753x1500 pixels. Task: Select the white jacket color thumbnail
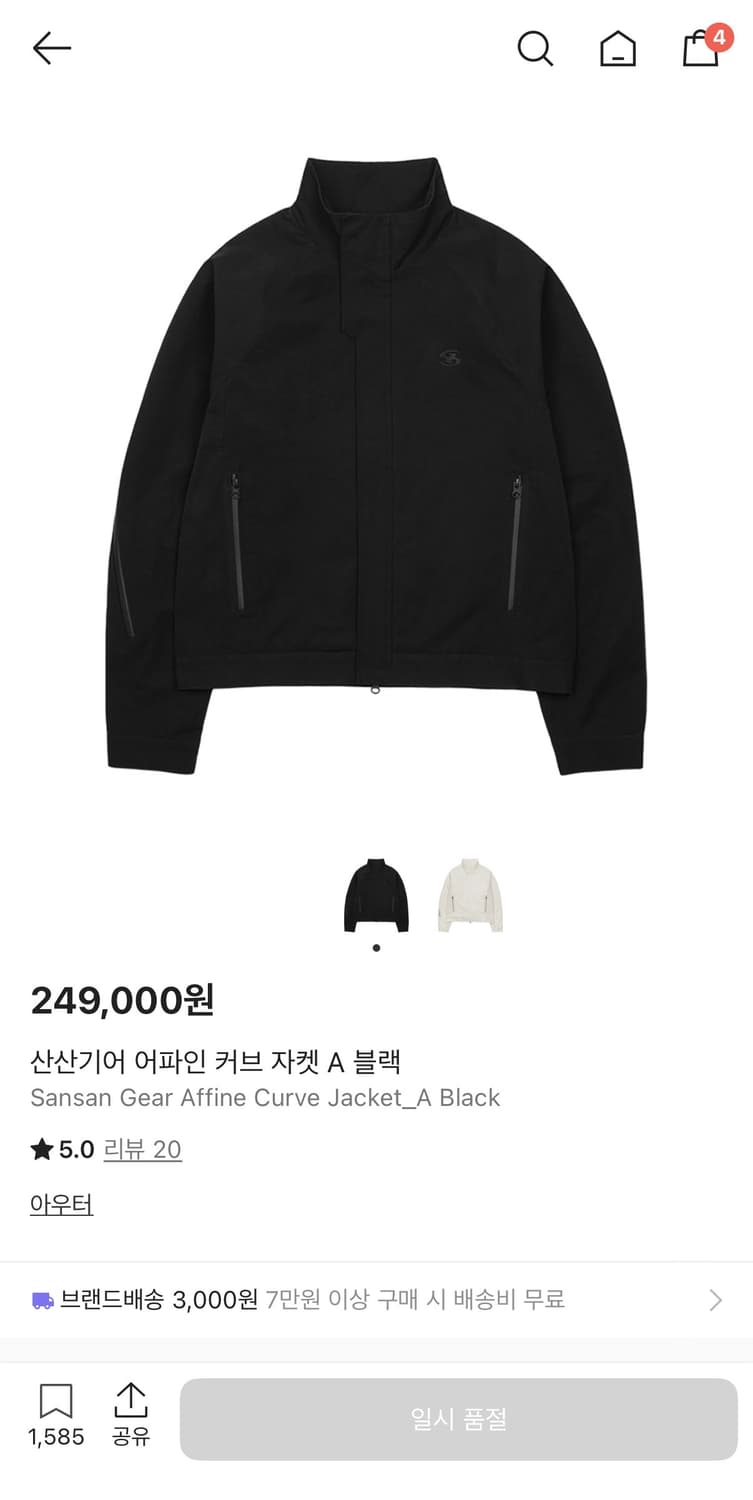(470, 895)
